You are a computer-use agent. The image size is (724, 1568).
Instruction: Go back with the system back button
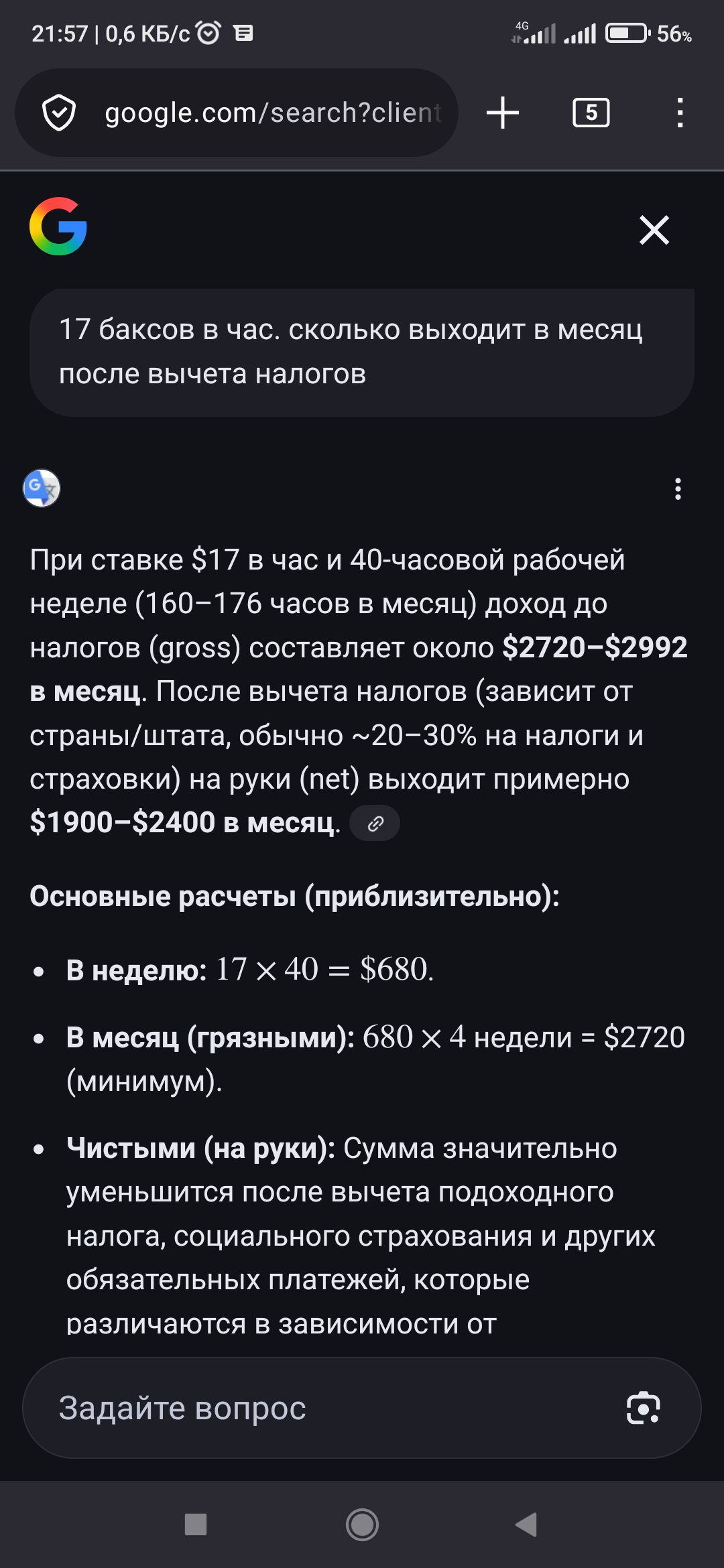tap(526, 1524)
